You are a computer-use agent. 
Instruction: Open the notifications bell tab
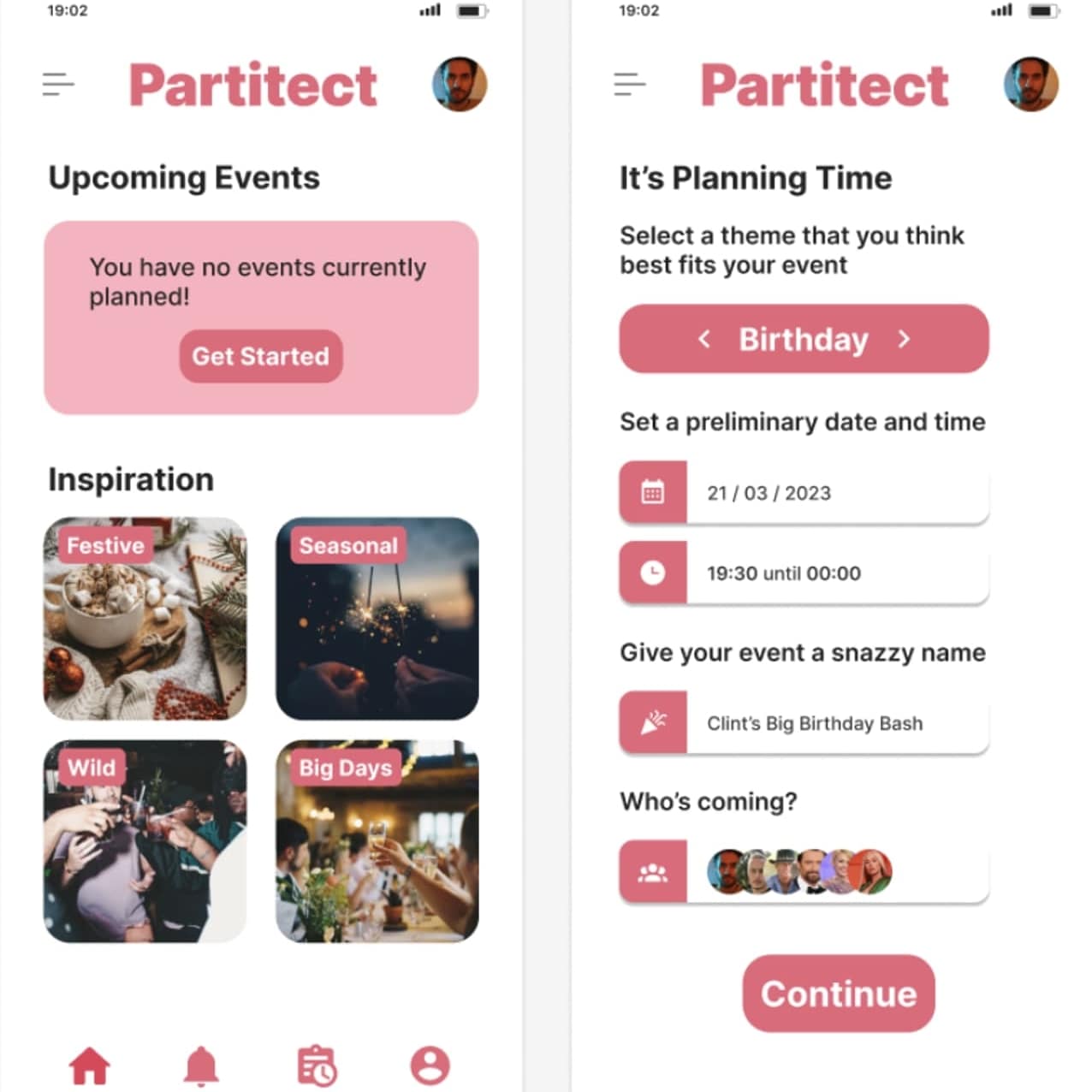click(202, 1065)
